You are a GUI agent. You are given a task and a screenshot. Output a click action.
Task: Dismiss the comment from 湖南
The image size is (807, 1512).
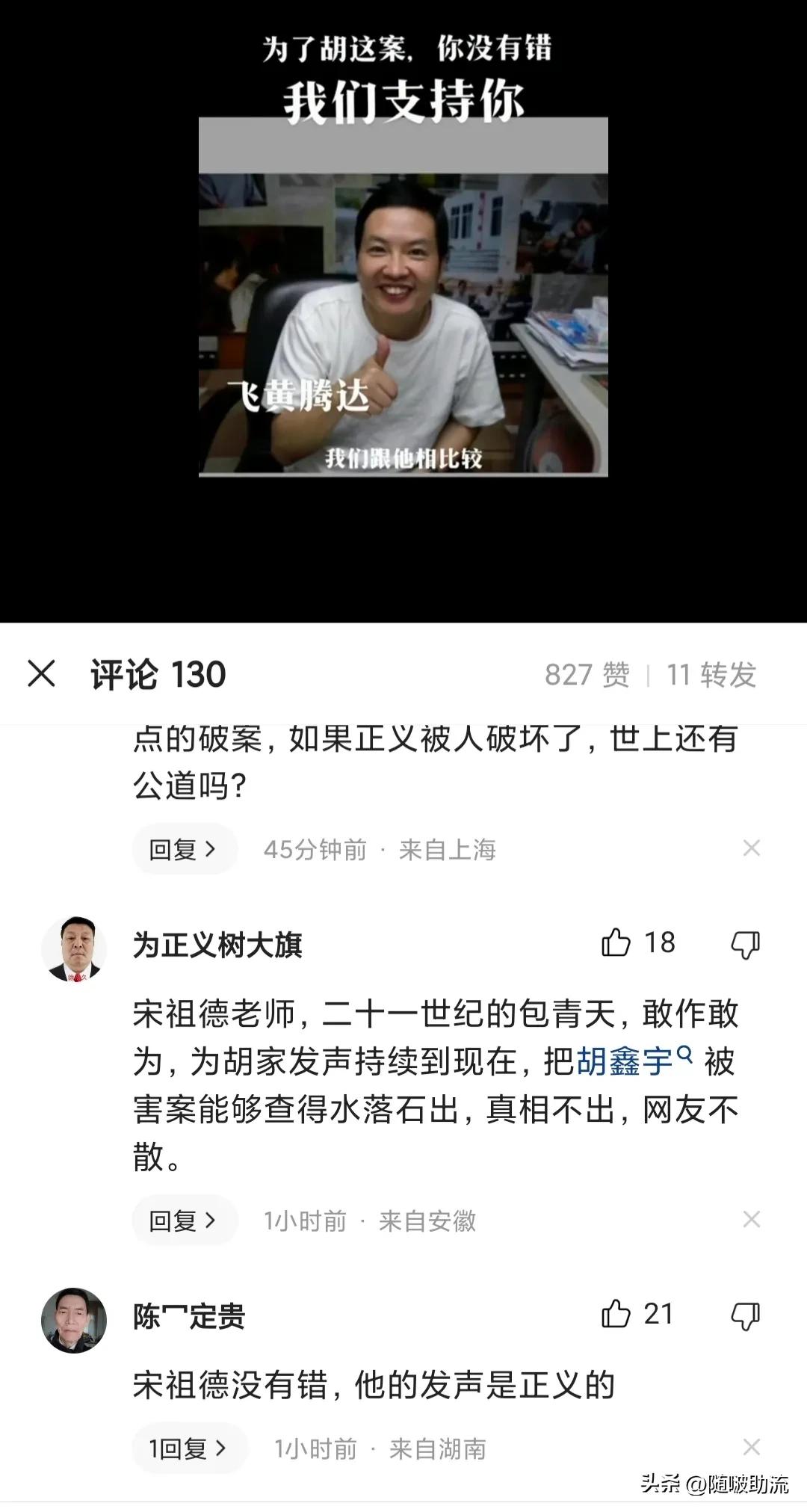pyautogui.click(x=751, y=1447)
